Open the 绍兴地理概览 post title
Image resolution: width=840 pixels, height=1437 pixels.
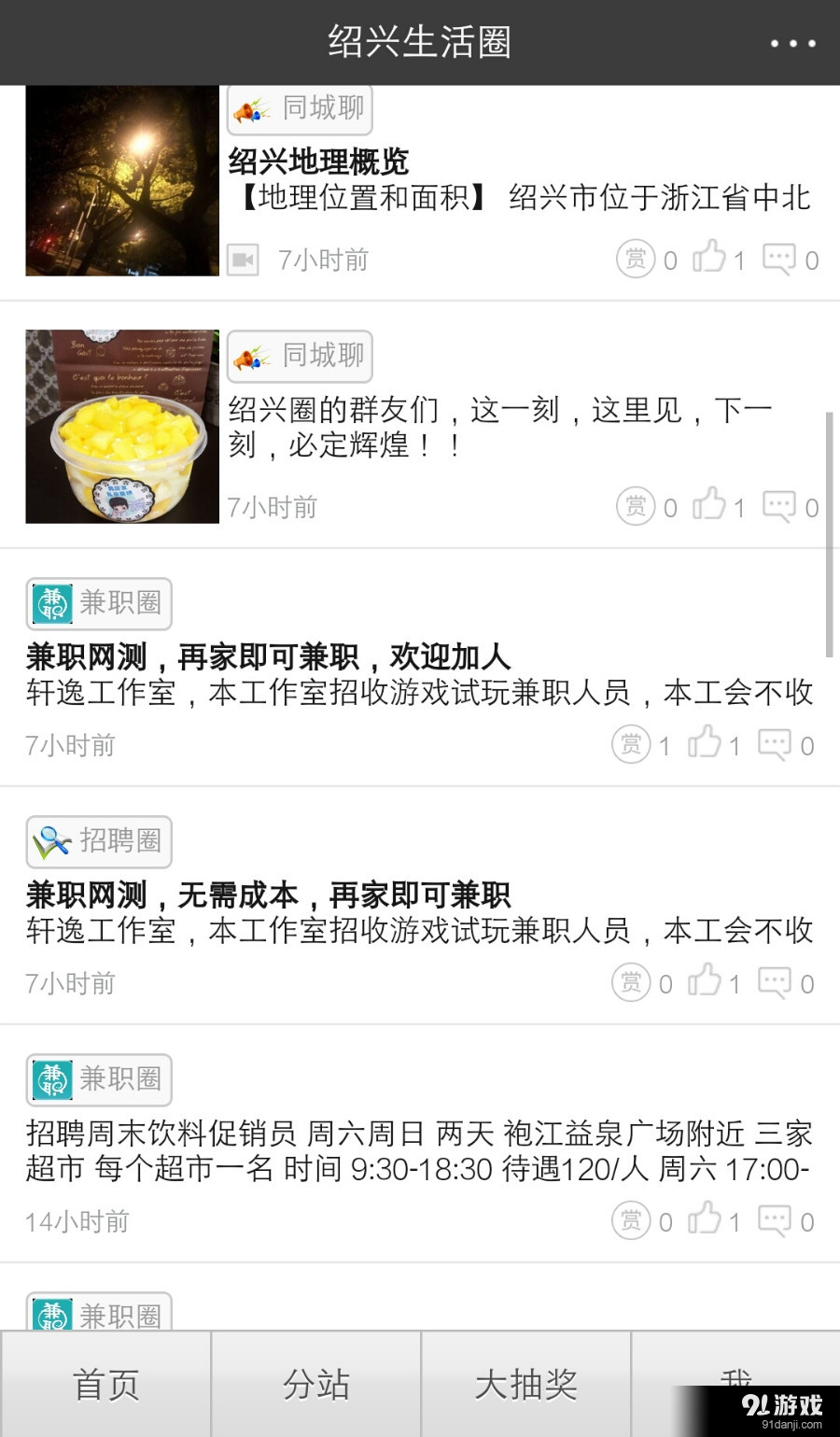click(x=317, y=162)
